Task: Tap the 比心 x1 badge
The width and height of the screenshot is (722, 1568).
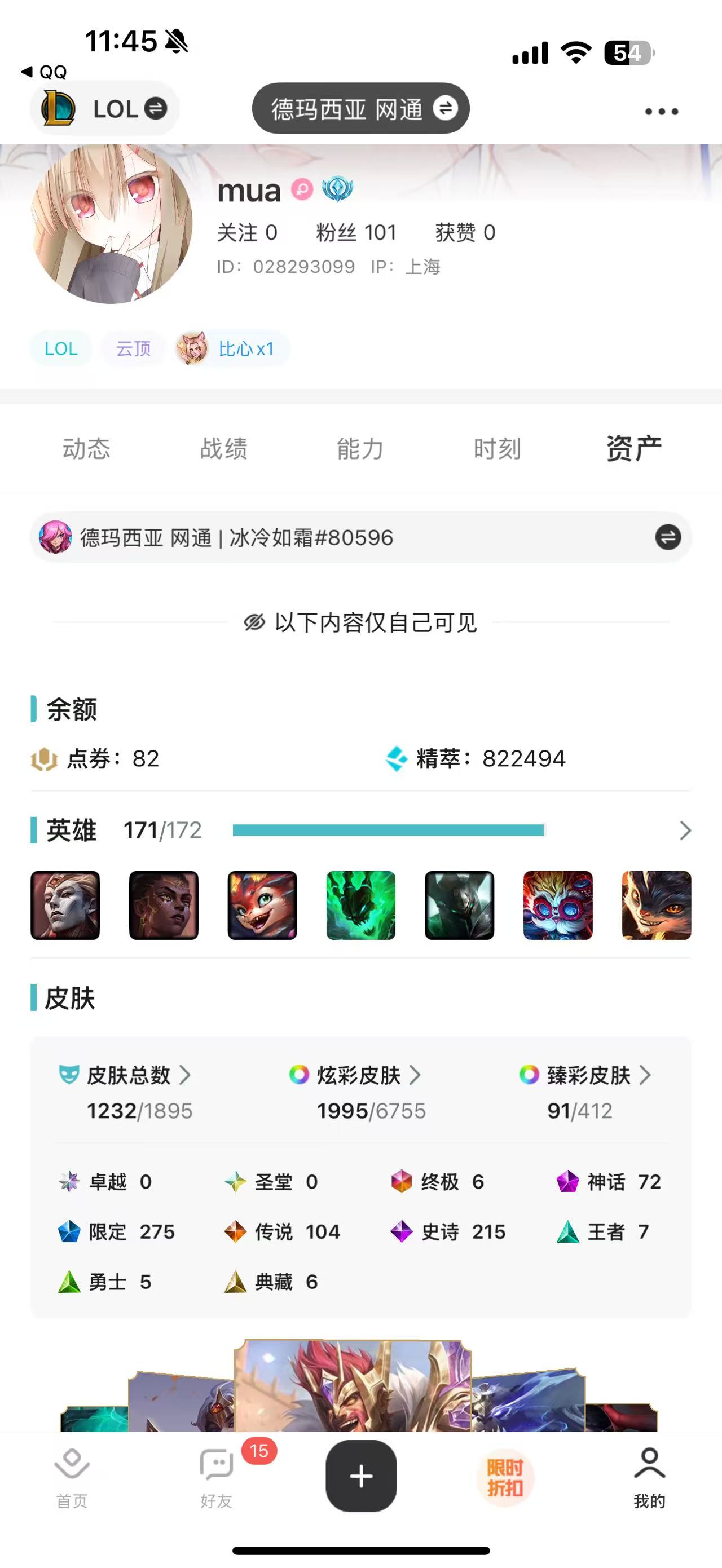Action: (x=232, y=349)
